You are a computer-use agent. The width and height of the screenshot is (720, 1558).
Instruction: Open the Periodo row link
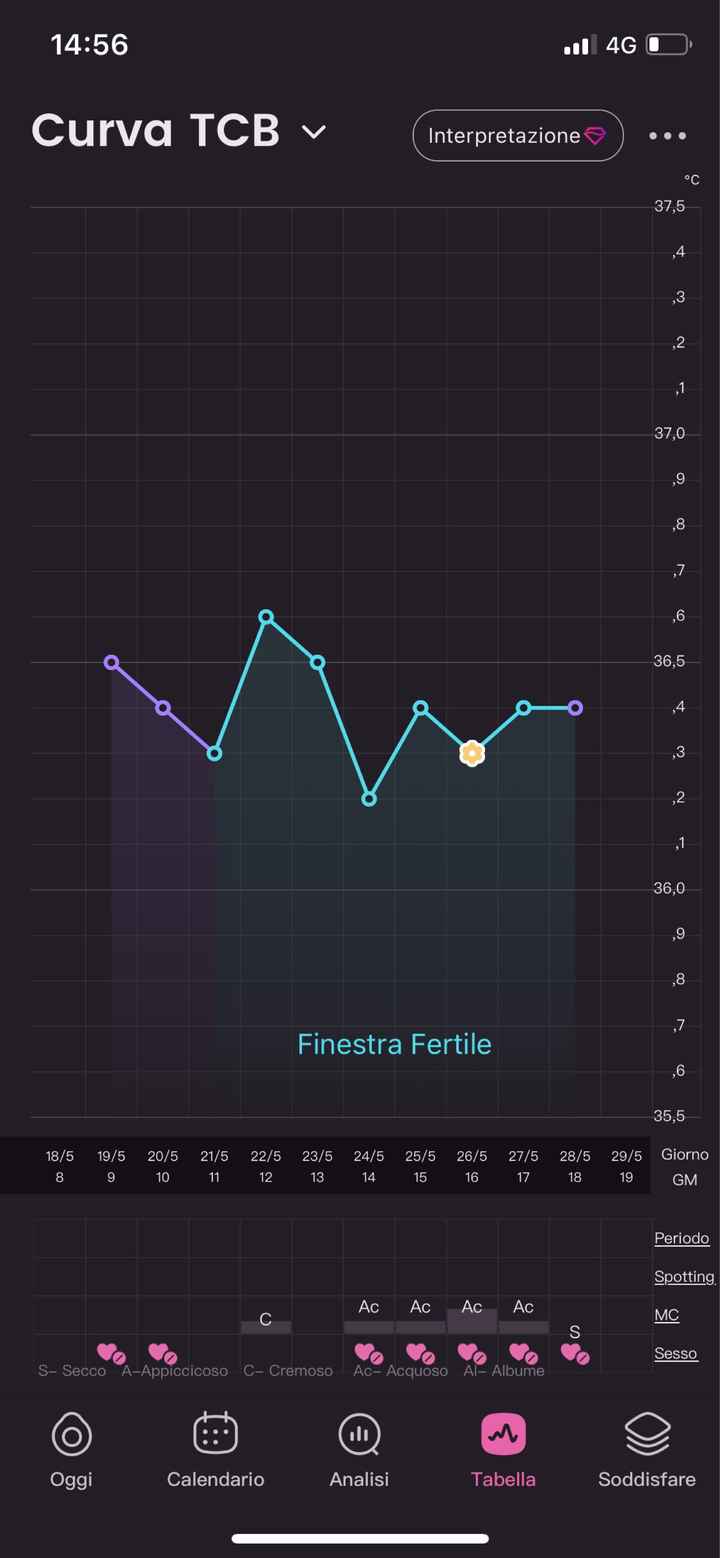681,1238
